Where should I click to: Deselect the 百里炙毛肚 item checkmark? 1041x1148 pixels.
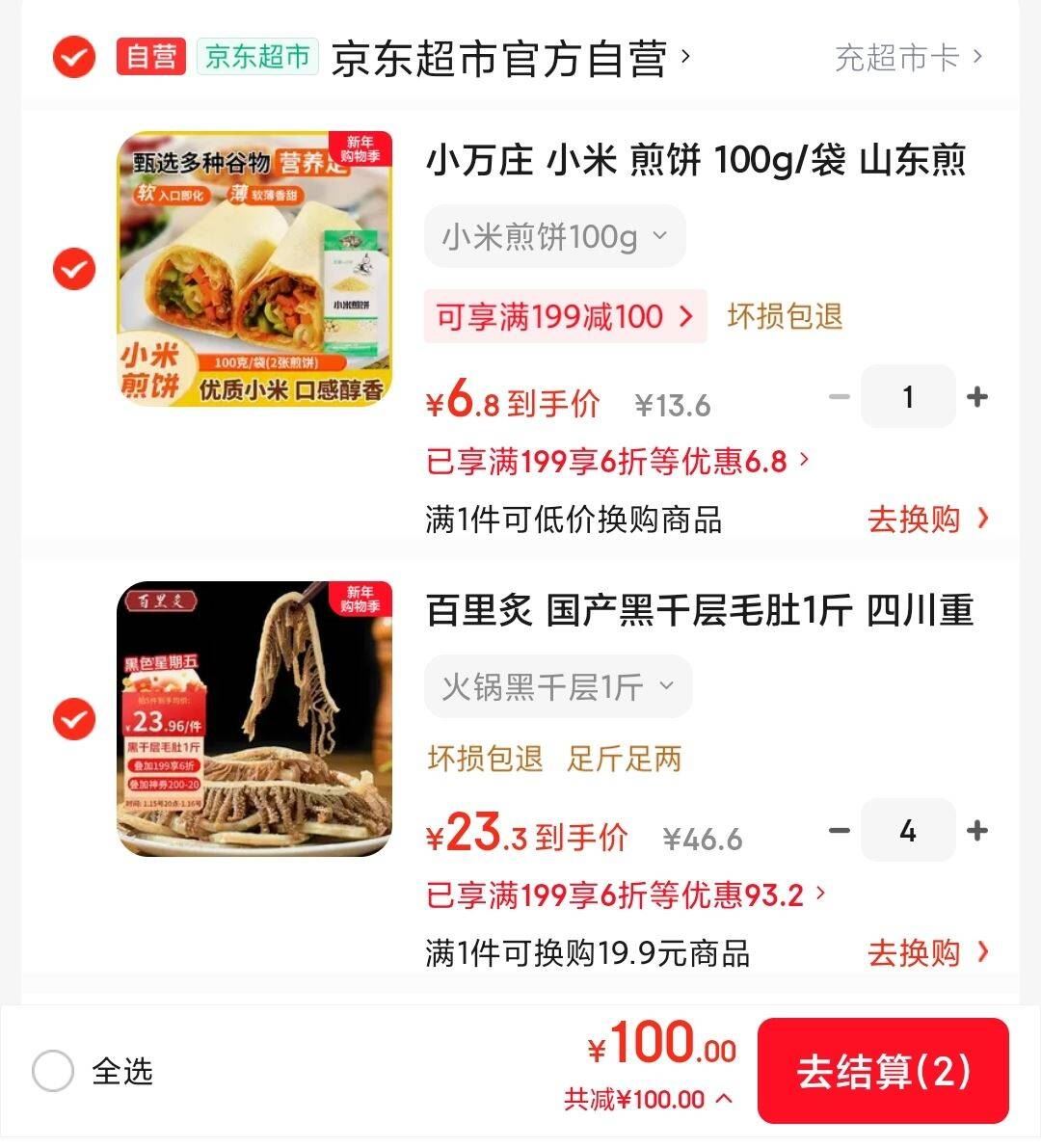point(72,720)
